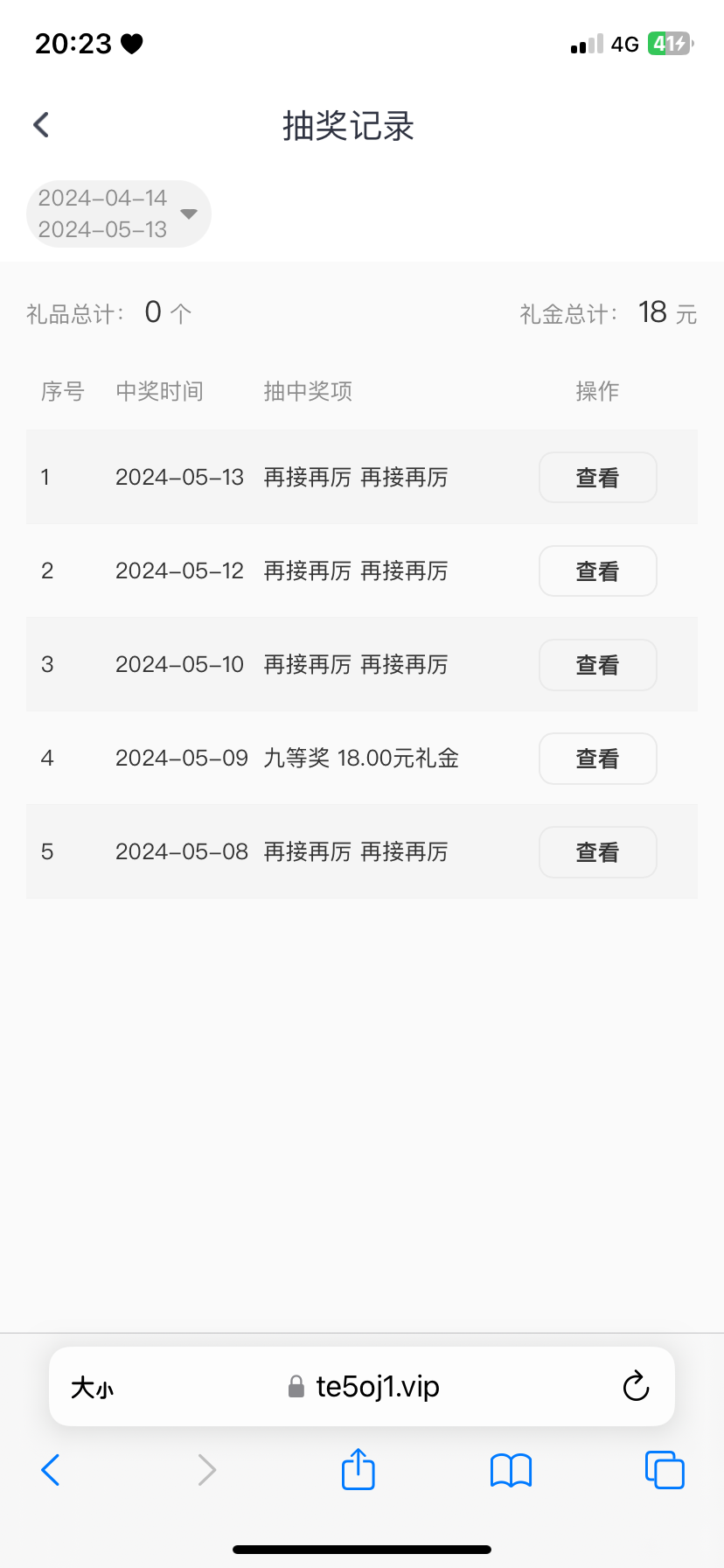Open the date range dropdown 2024-04-14 to 2024-05-13

(x=119, y=214)
